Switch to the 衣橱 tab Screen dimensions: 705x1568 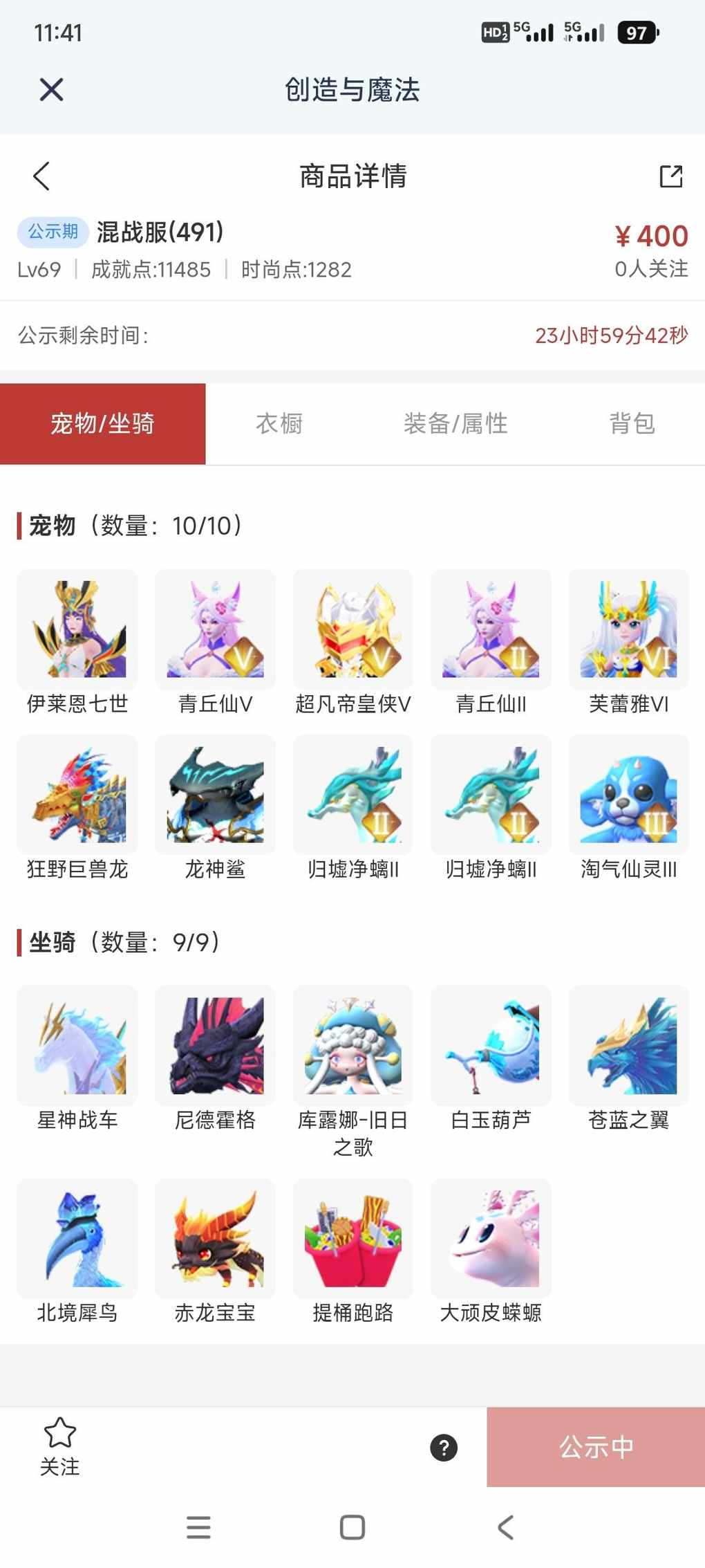[279, 423]
